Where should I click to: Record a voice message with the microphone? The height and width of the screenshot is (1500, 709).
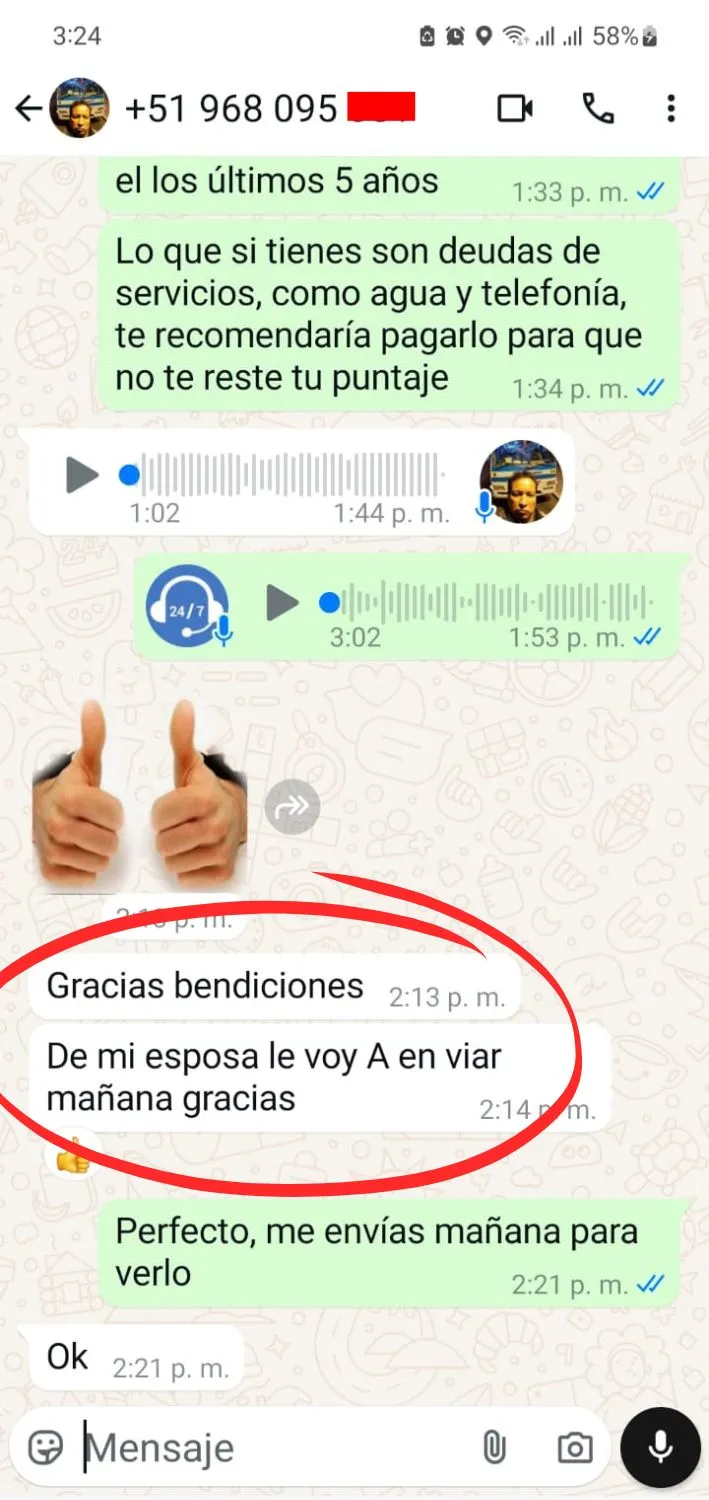pos(660,1447)
